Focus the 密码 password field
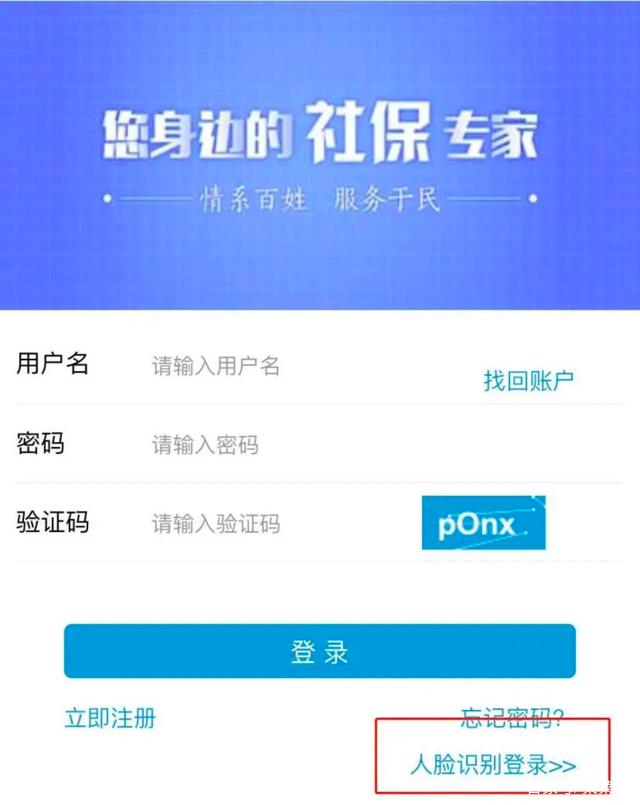The width and height of the screenshot is (640, 805). (300, 445)
